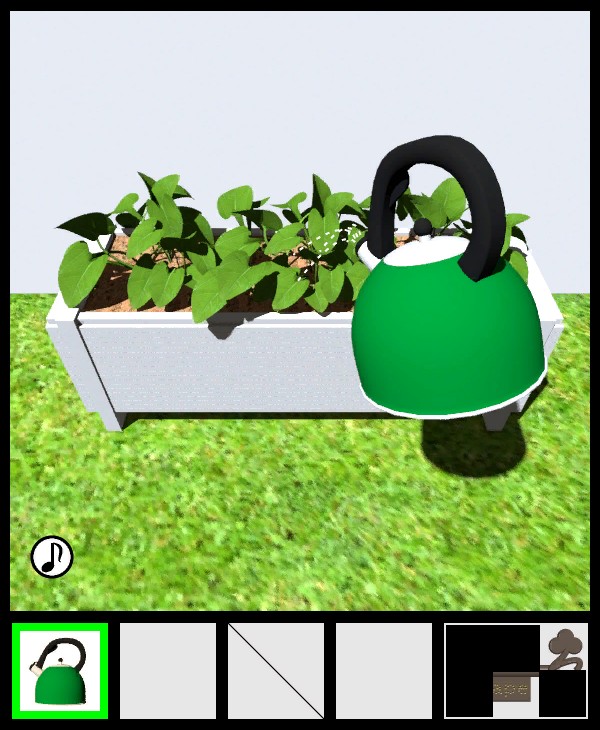Toggle the music note sound button

tap(52, 557)
